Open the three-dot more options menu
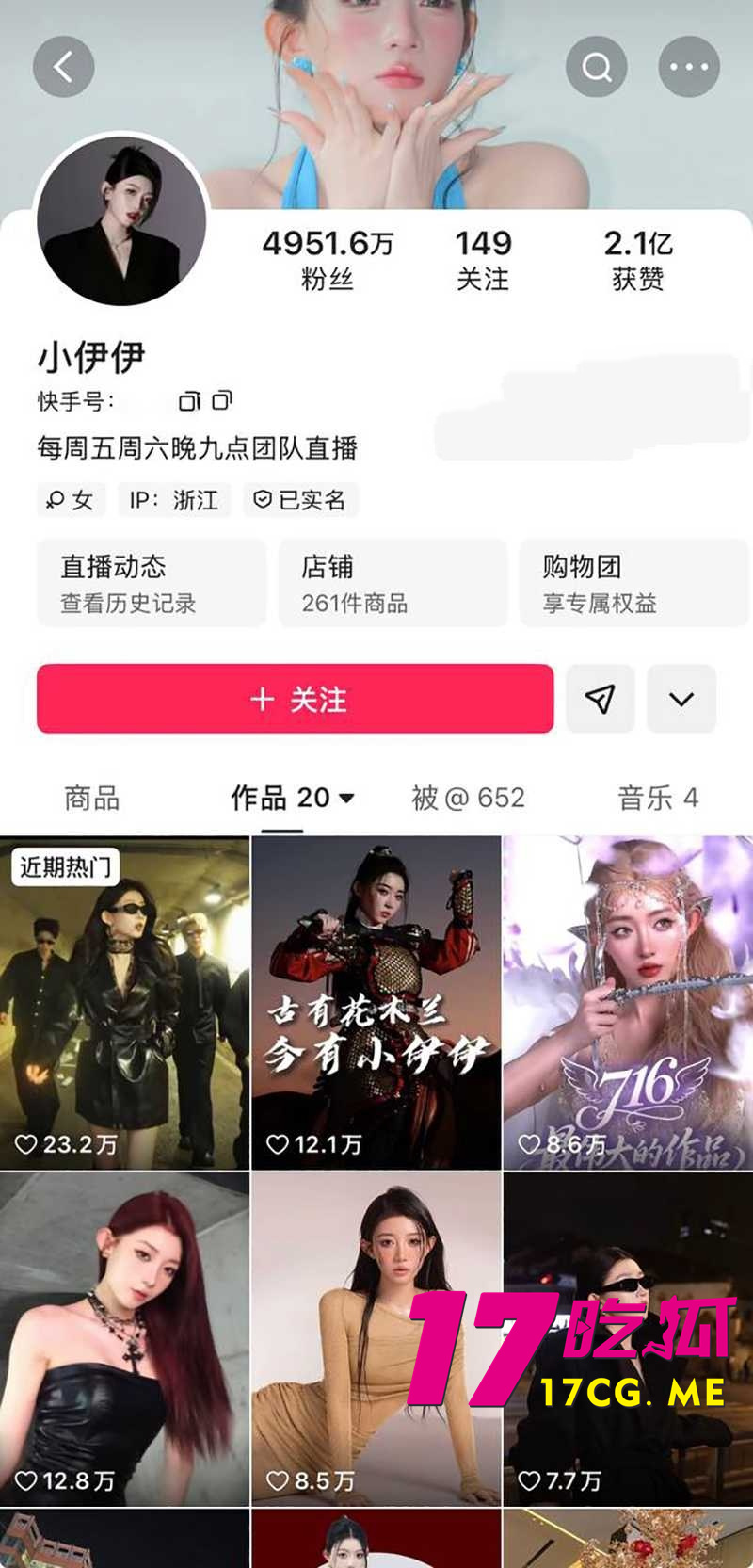 (690, 66)
